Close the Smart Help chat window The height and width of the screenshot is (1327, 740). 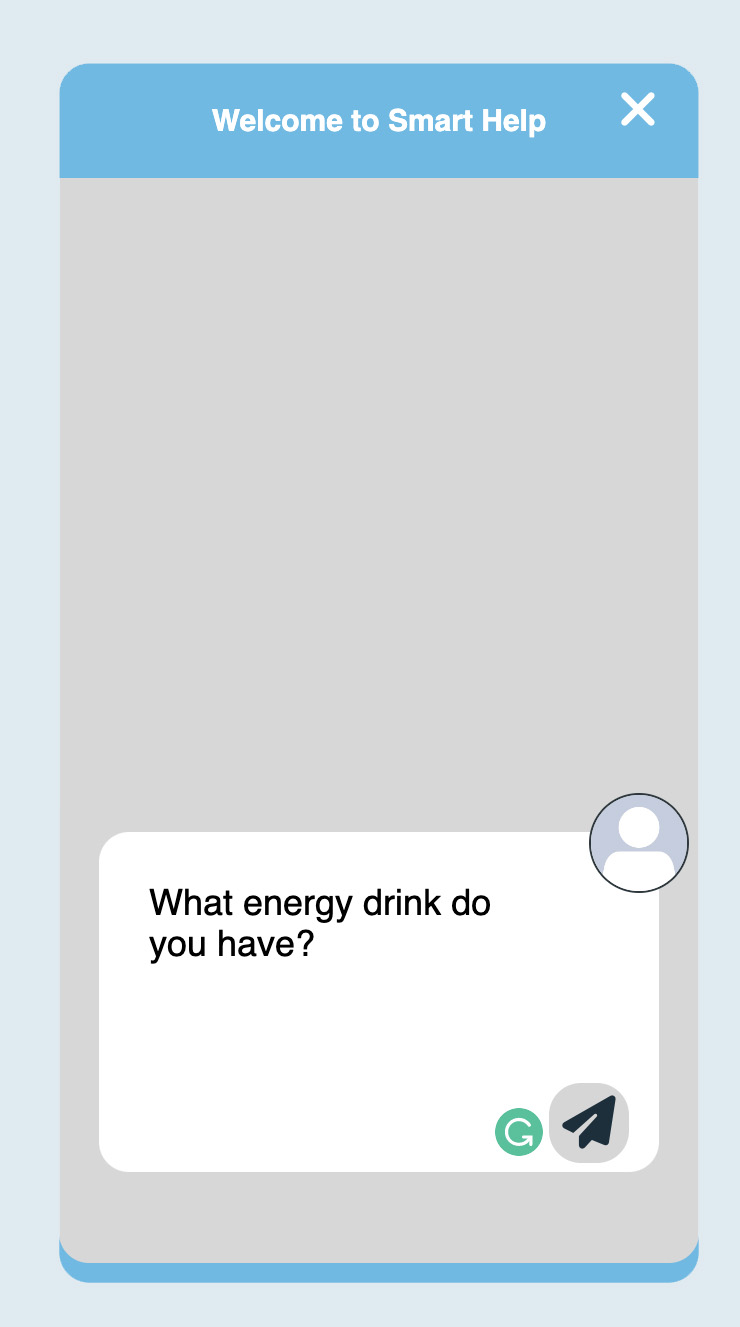click(x=638, y=109)
